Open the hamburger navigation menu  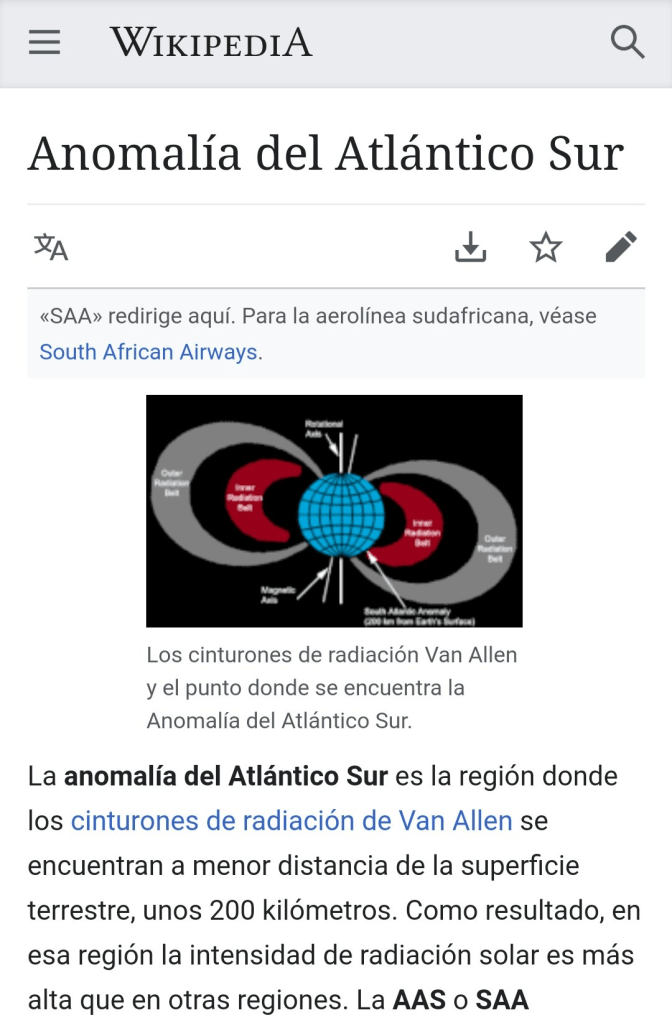[x=44, y=42]
